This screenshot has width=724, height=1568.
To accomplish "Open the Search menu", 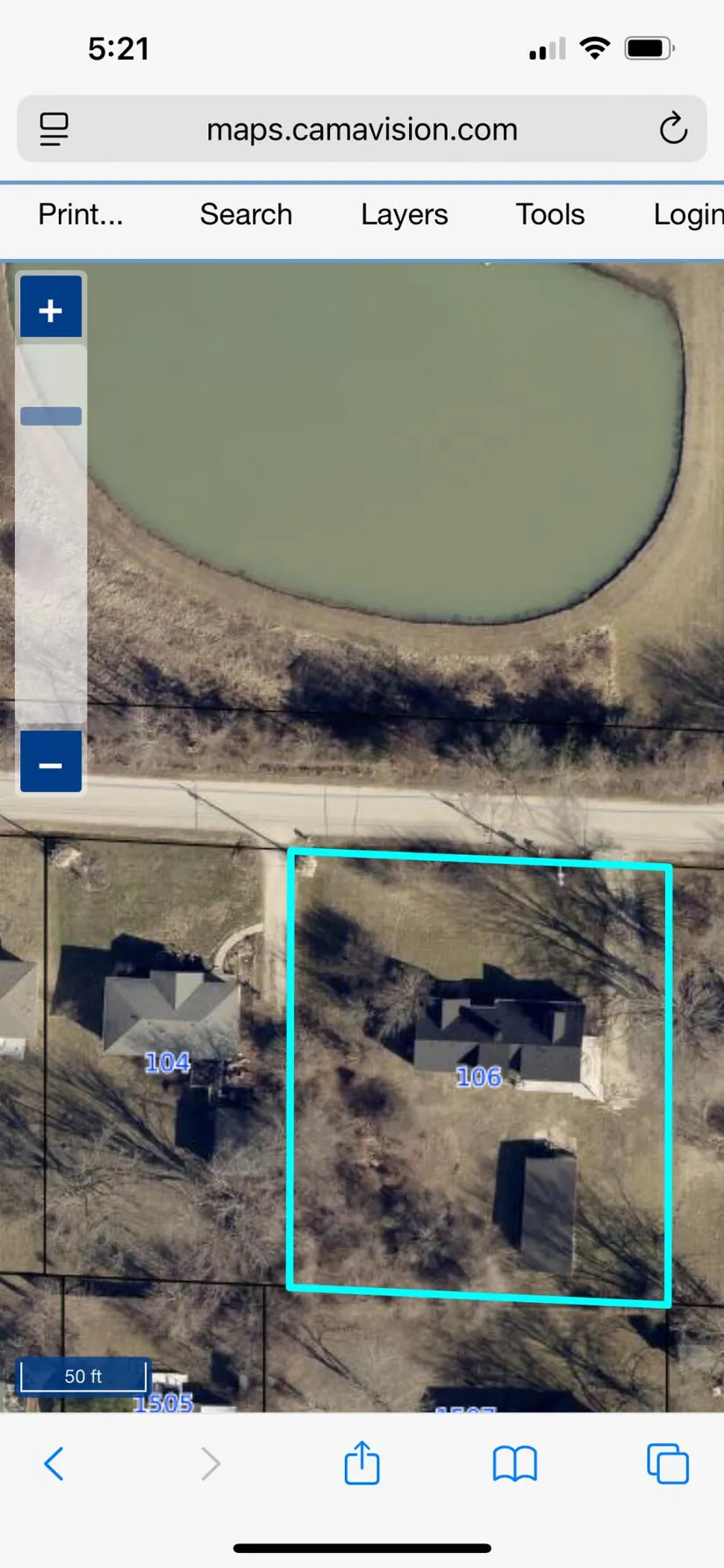I will (246, 214).
